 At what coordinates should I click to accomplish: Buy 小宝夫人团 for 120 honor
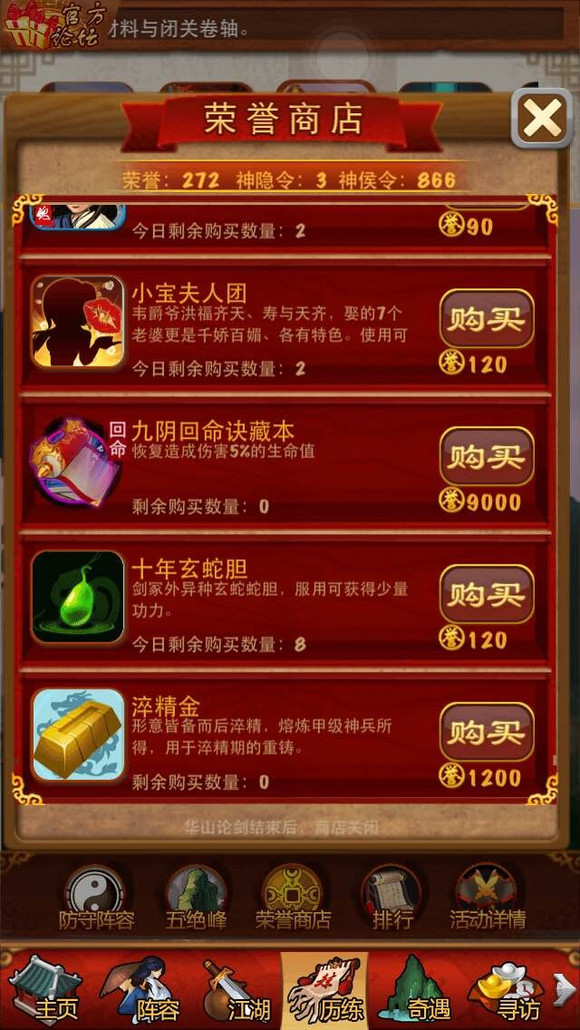[x=487, y=319]
